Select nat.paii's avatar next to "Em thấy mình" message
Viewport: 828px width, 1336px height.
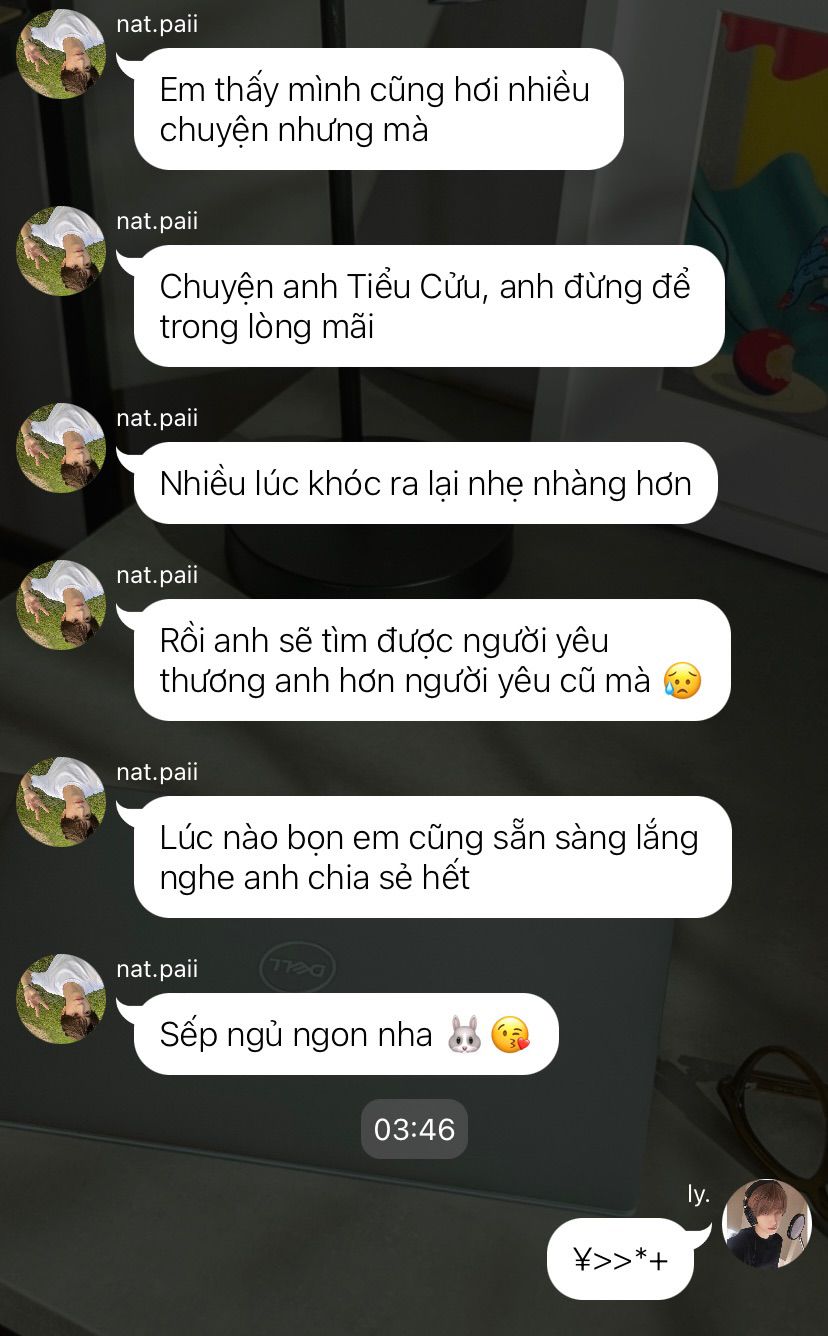[x=61, y=54]
